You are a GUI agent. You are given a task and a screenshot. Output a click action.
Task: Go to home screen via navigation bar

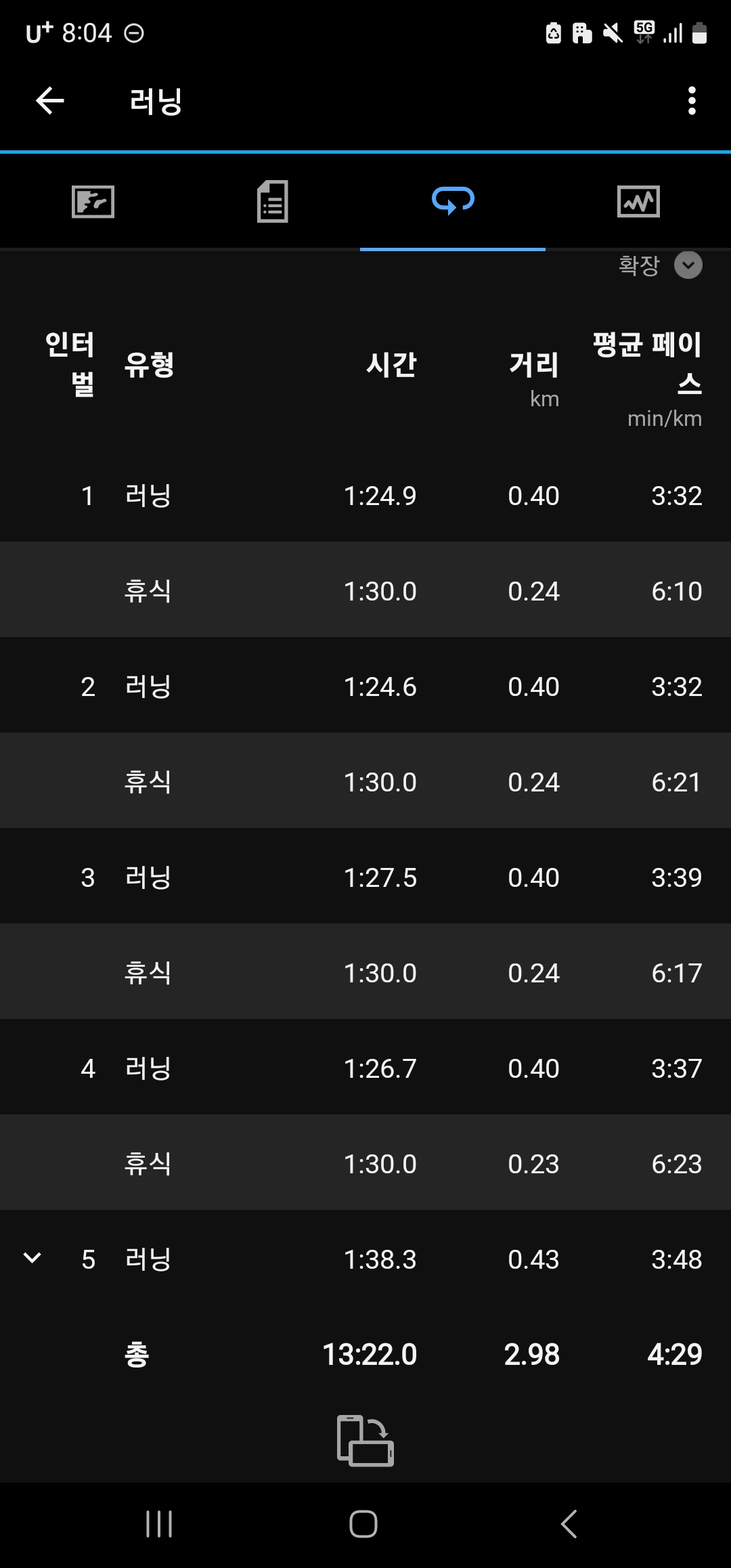pyautogui.click(x=363, y=1524)
